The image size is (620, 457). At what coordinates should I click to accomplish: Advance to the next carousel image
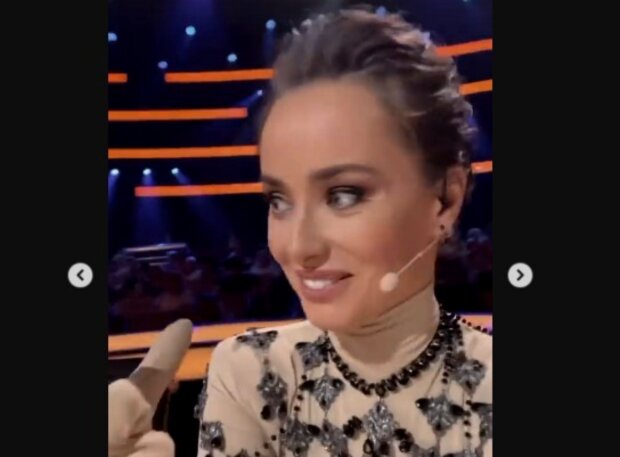pyautogui.click(x=519, y=275)
